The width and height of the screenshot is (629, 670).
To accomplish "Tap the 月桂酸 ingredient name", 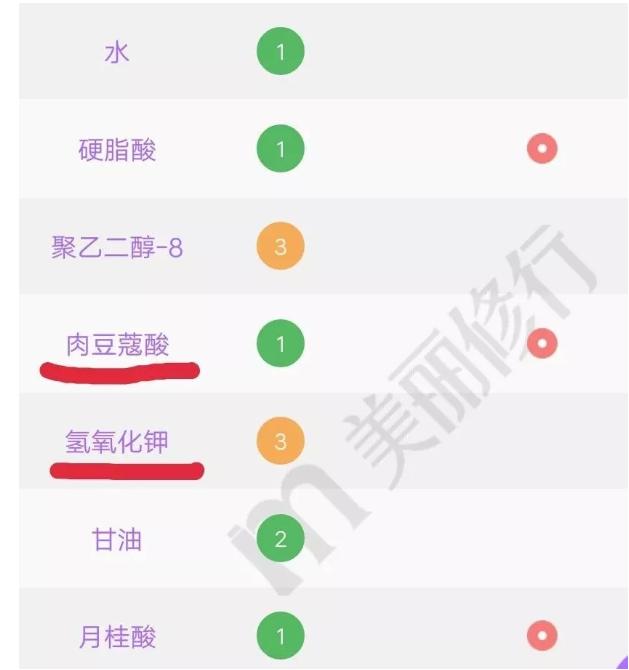I will (117, 636).
